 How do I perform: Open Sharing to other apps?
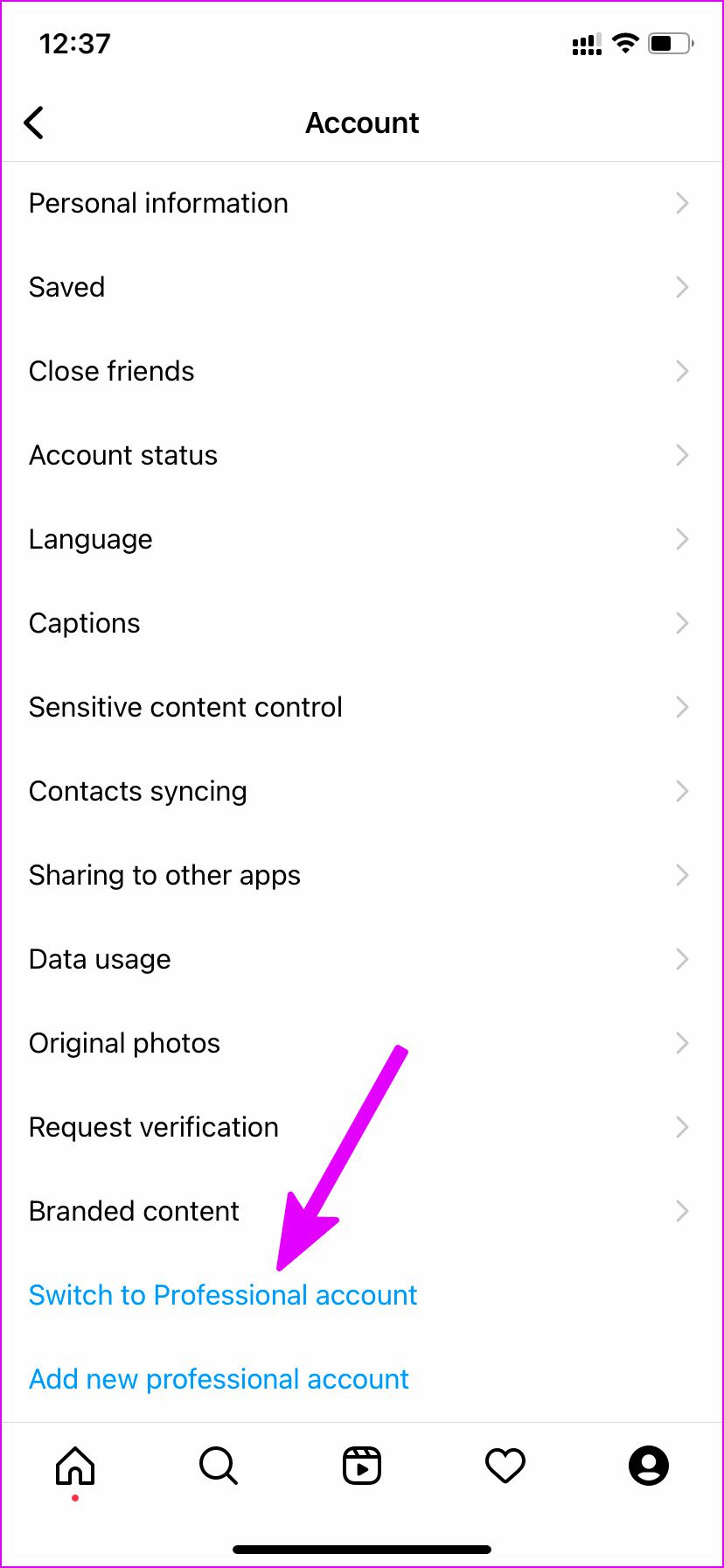pos(164,875)
